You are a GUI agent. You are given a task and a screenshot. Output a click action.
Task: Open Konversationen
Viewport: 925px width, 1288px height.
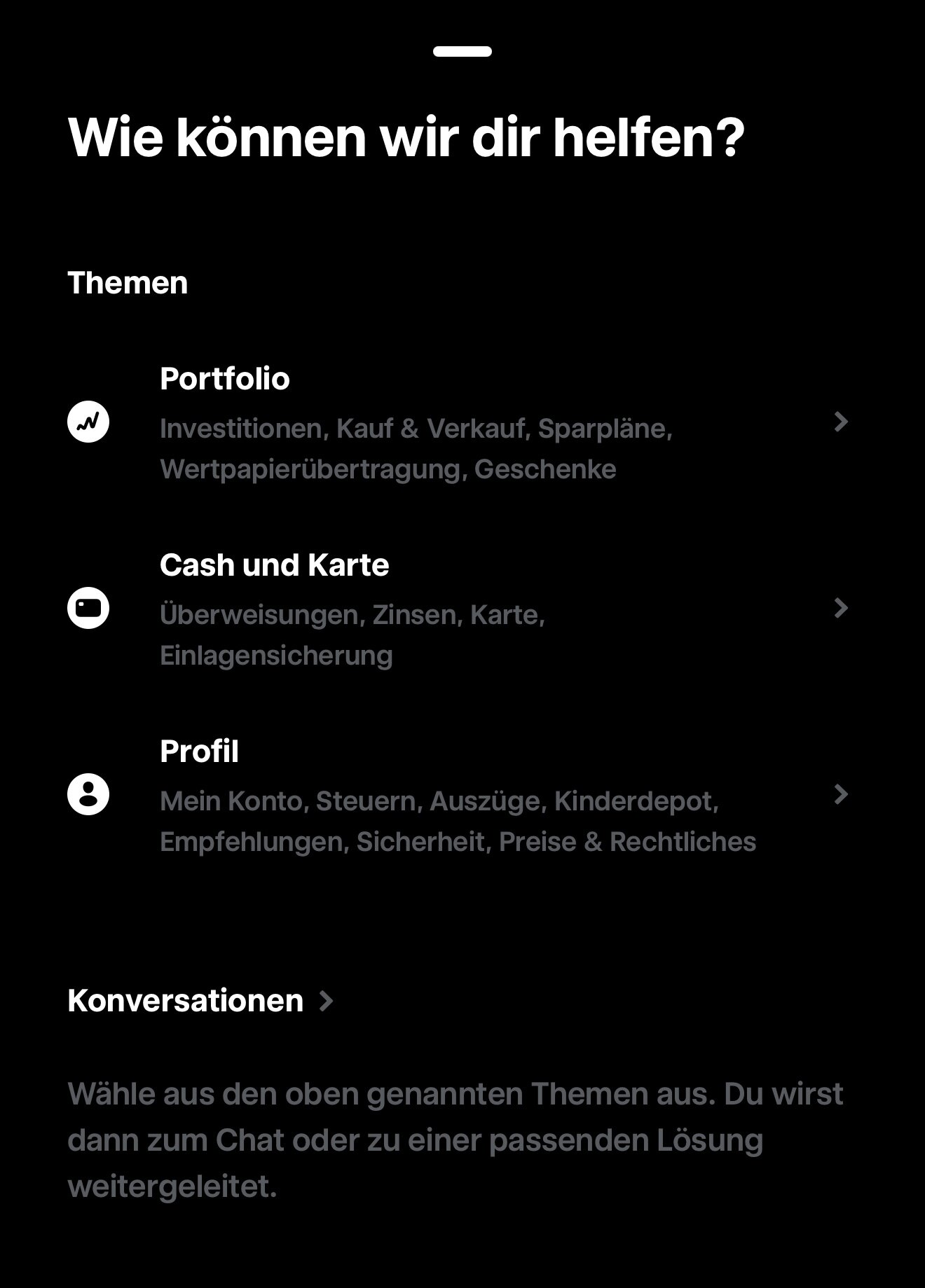tap(200, 1000)
